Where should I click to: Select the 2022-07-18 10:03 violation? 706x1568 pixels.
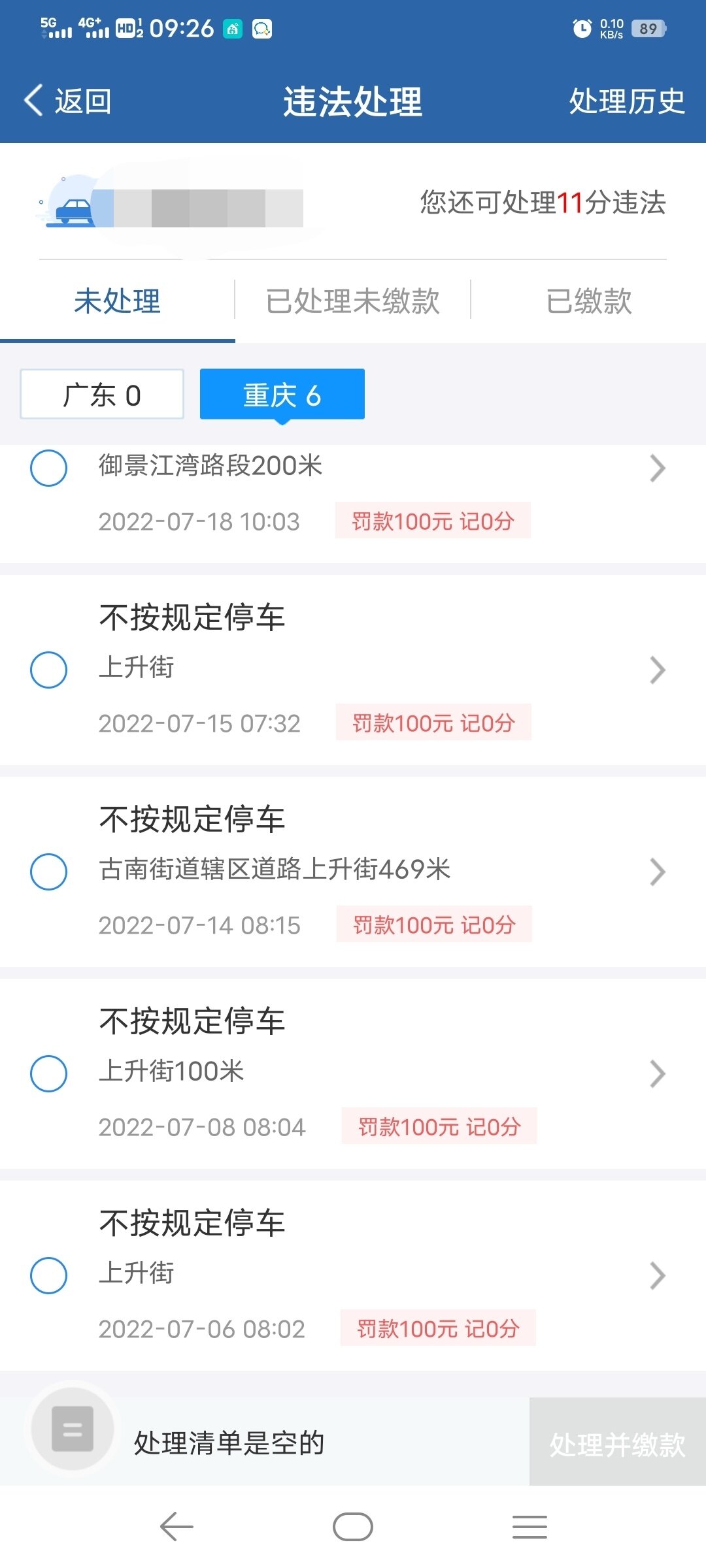[49, 468]
